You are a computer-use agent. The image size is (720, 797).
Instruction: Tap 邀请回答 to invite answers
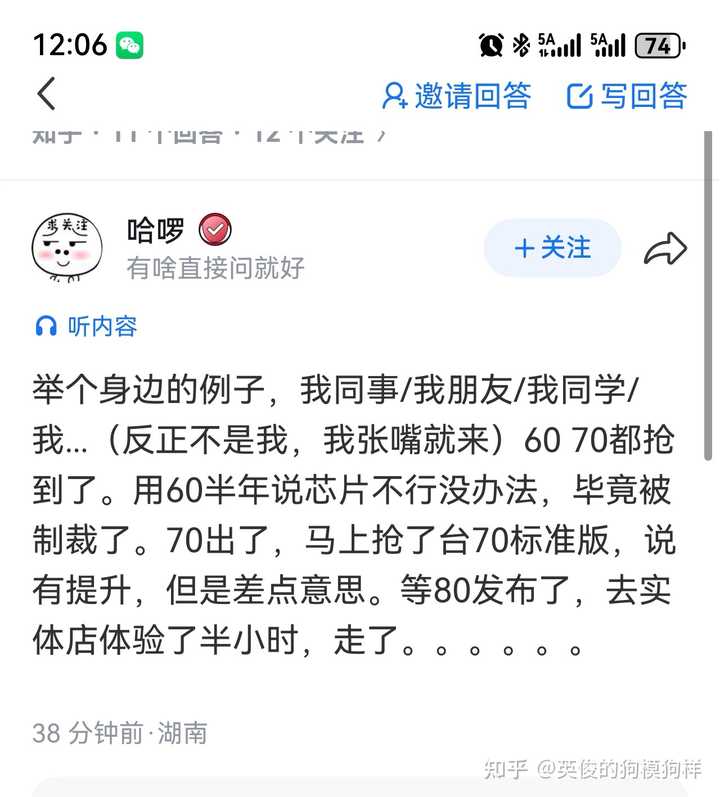pos(457,96)
